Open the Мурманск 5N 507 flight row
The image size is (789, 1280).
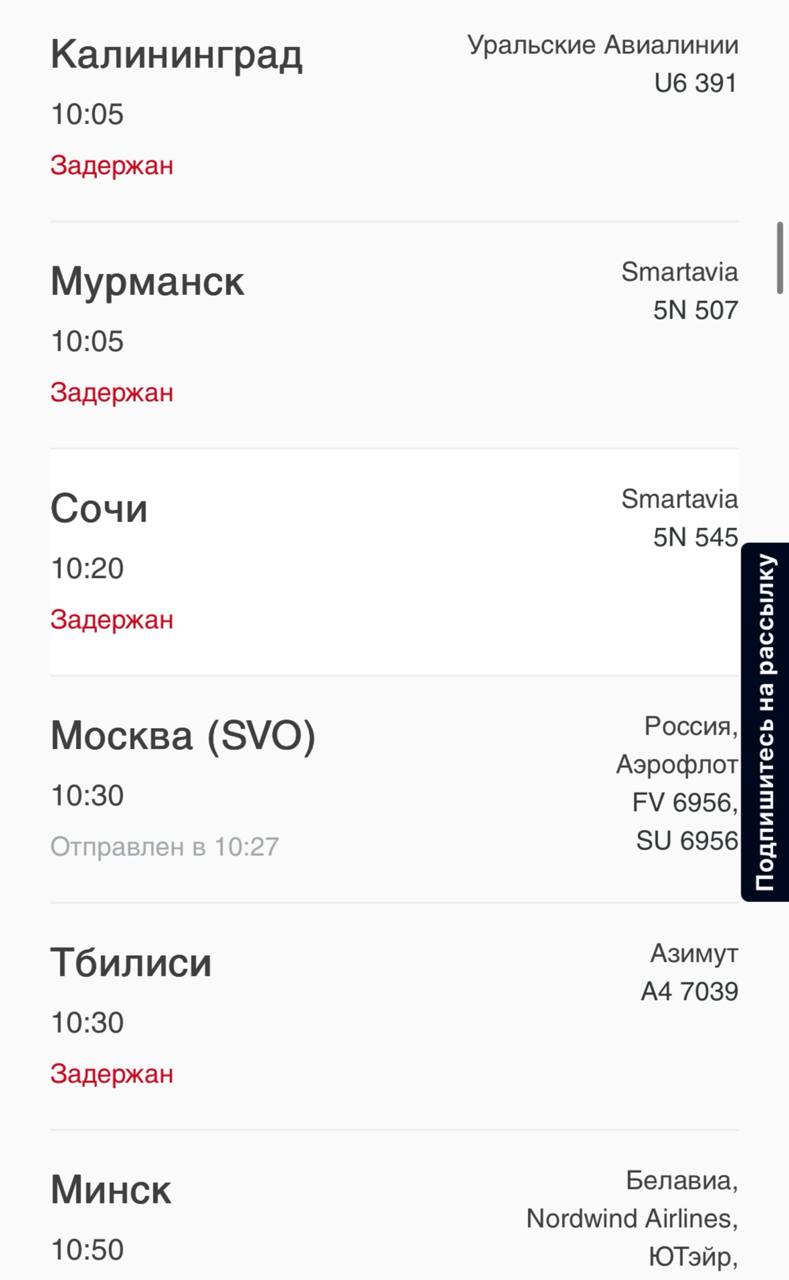(394, 335)
